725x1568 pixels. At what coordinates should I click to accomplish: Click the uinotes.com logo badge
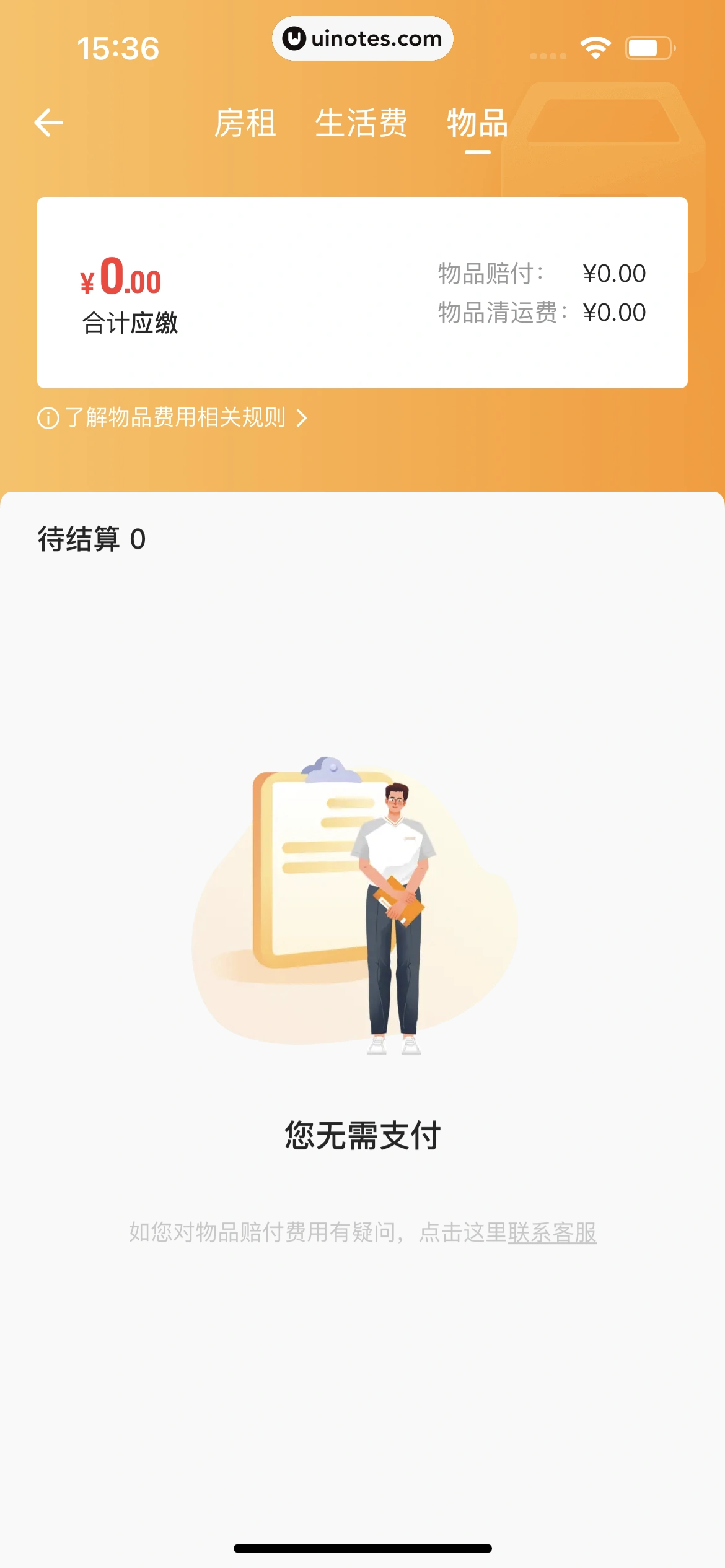click(x=362, y=39)
